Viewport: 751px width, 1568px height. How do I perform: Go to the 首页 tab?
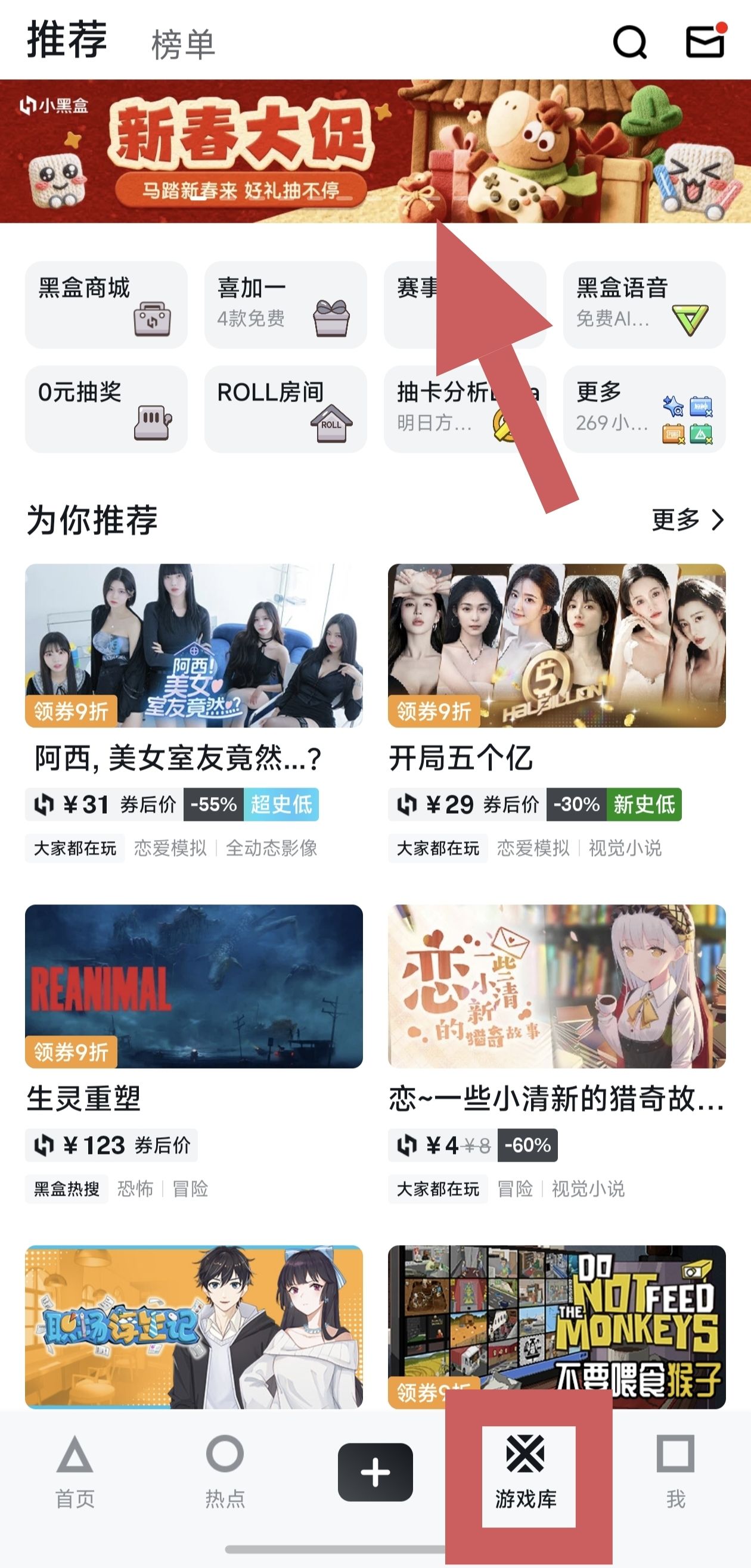[75, 1472]
